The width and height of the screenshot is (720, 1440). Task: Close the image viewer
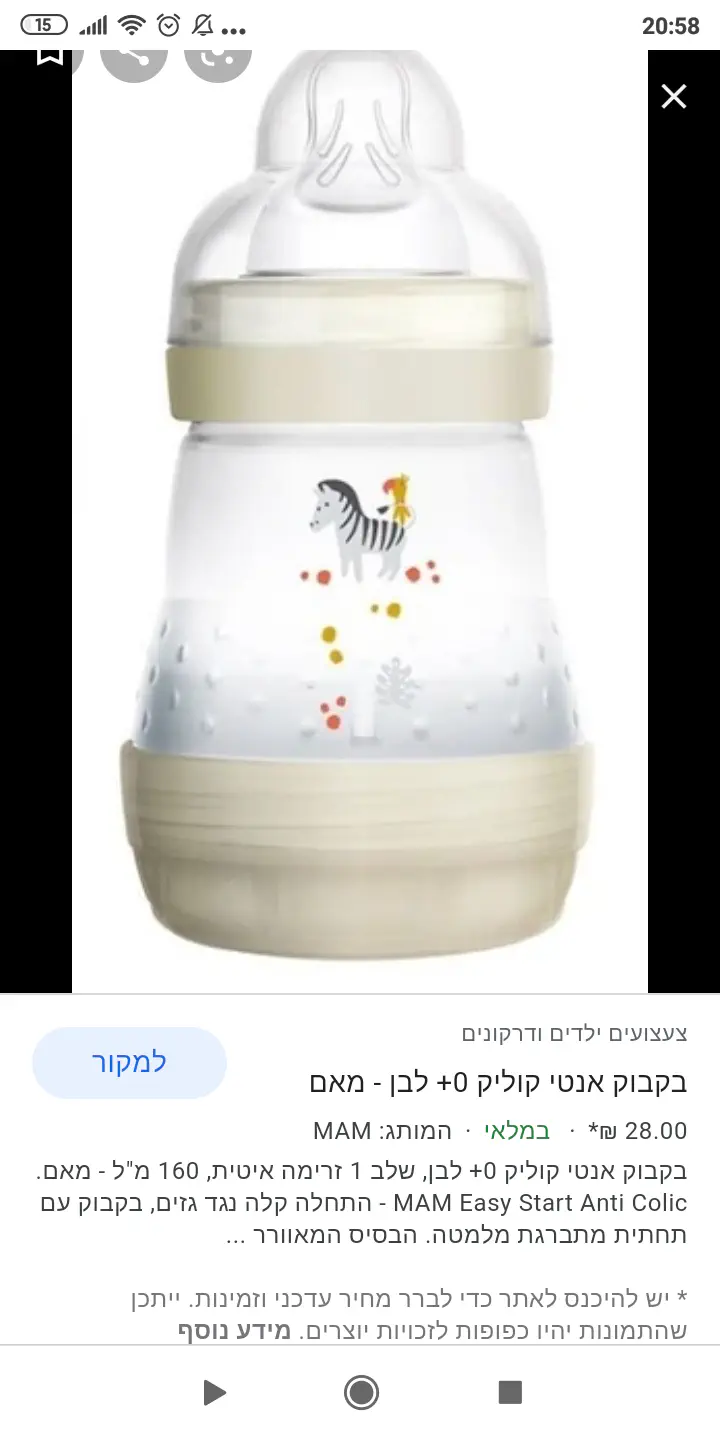coord(674,96)
